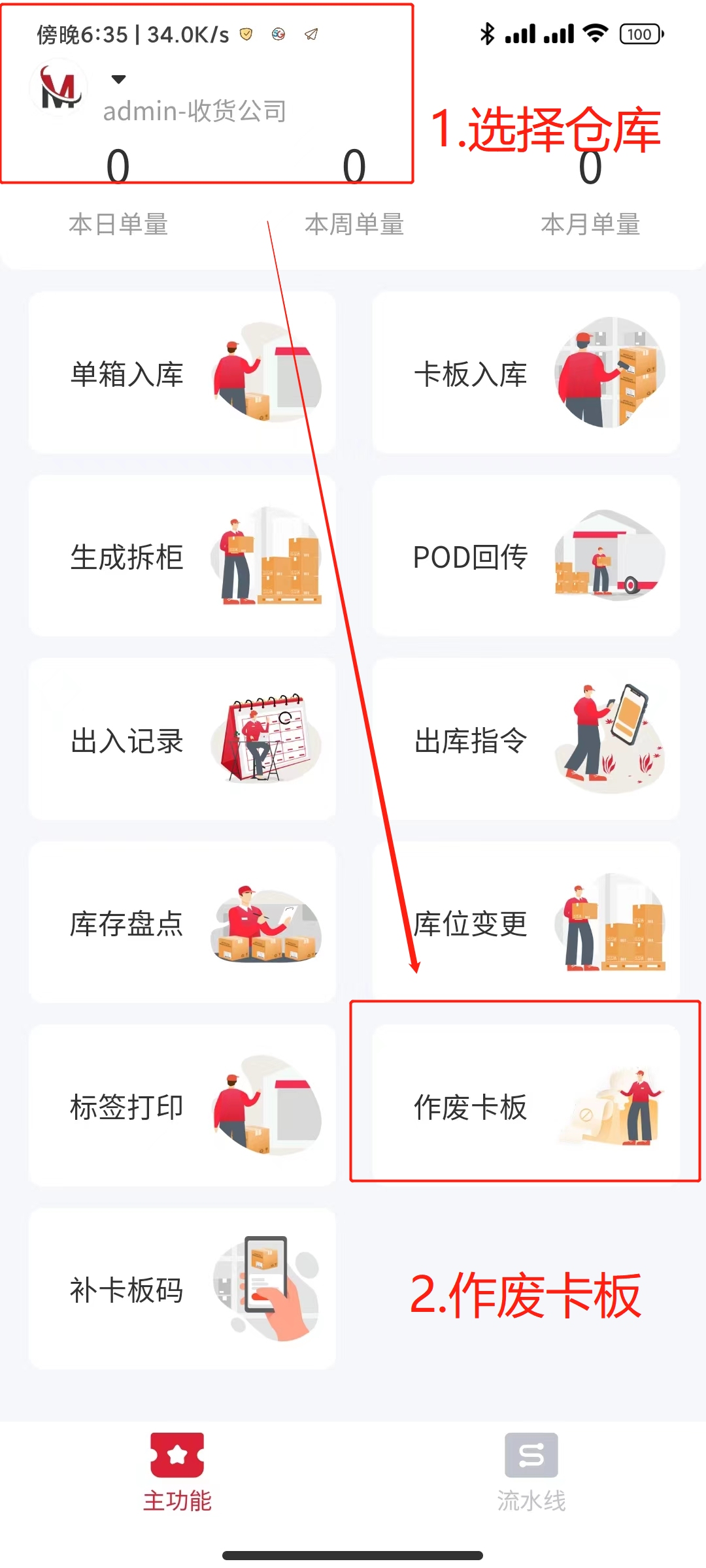Start 库存盘点 inventory check
Image resolution: width=706 pixels, height=1568 pixels.
[182, 923]
